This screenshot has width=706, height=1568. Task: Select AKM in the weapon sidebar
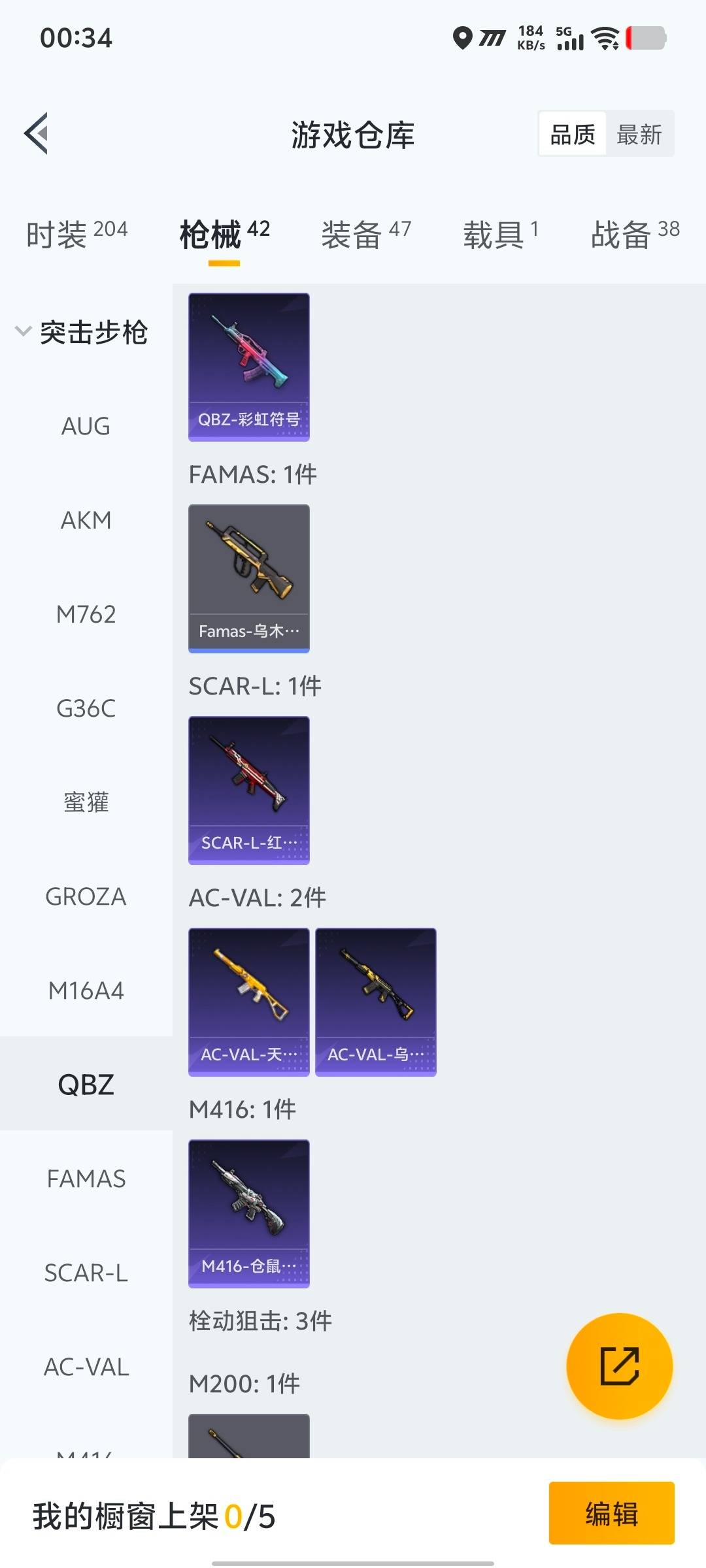tap(86, 520)
